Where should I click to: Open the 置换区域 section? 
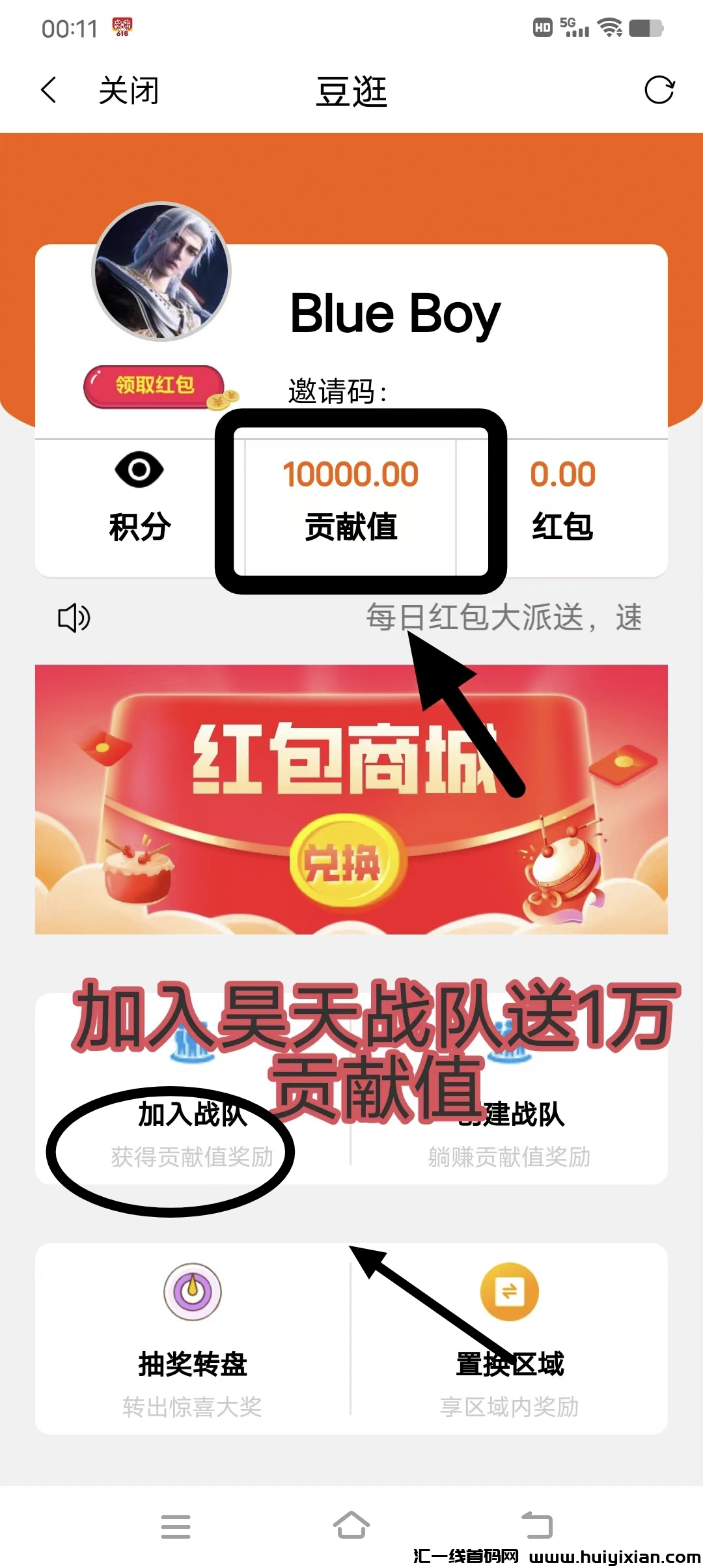[509, 1338]
